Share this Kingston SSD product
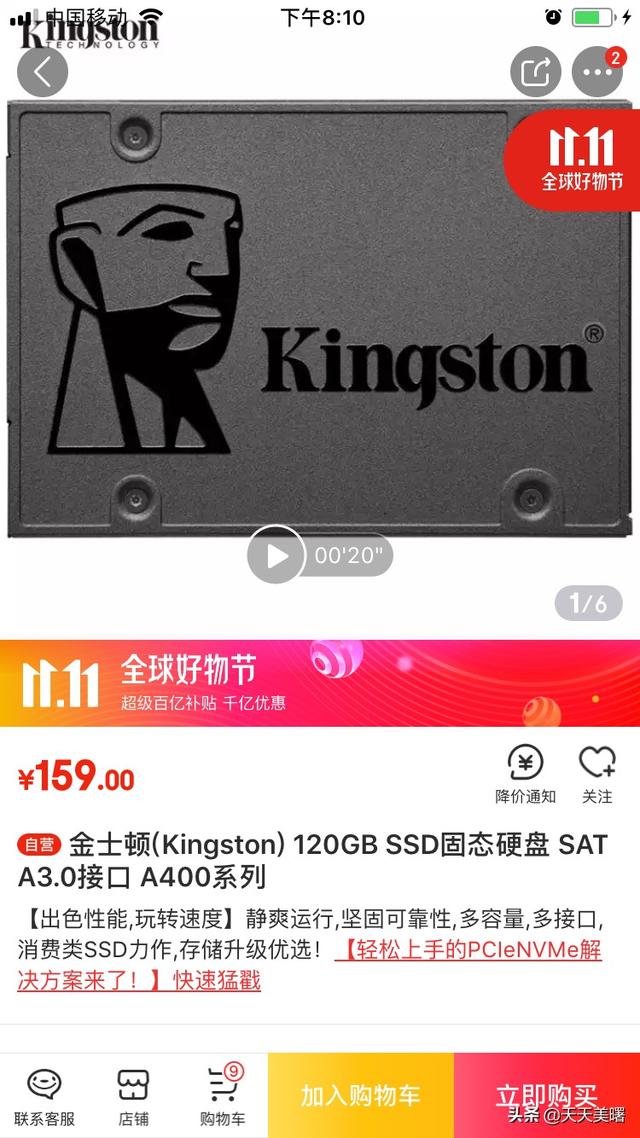The height and width of the screenshot is (1138, 640). point(536,72)
